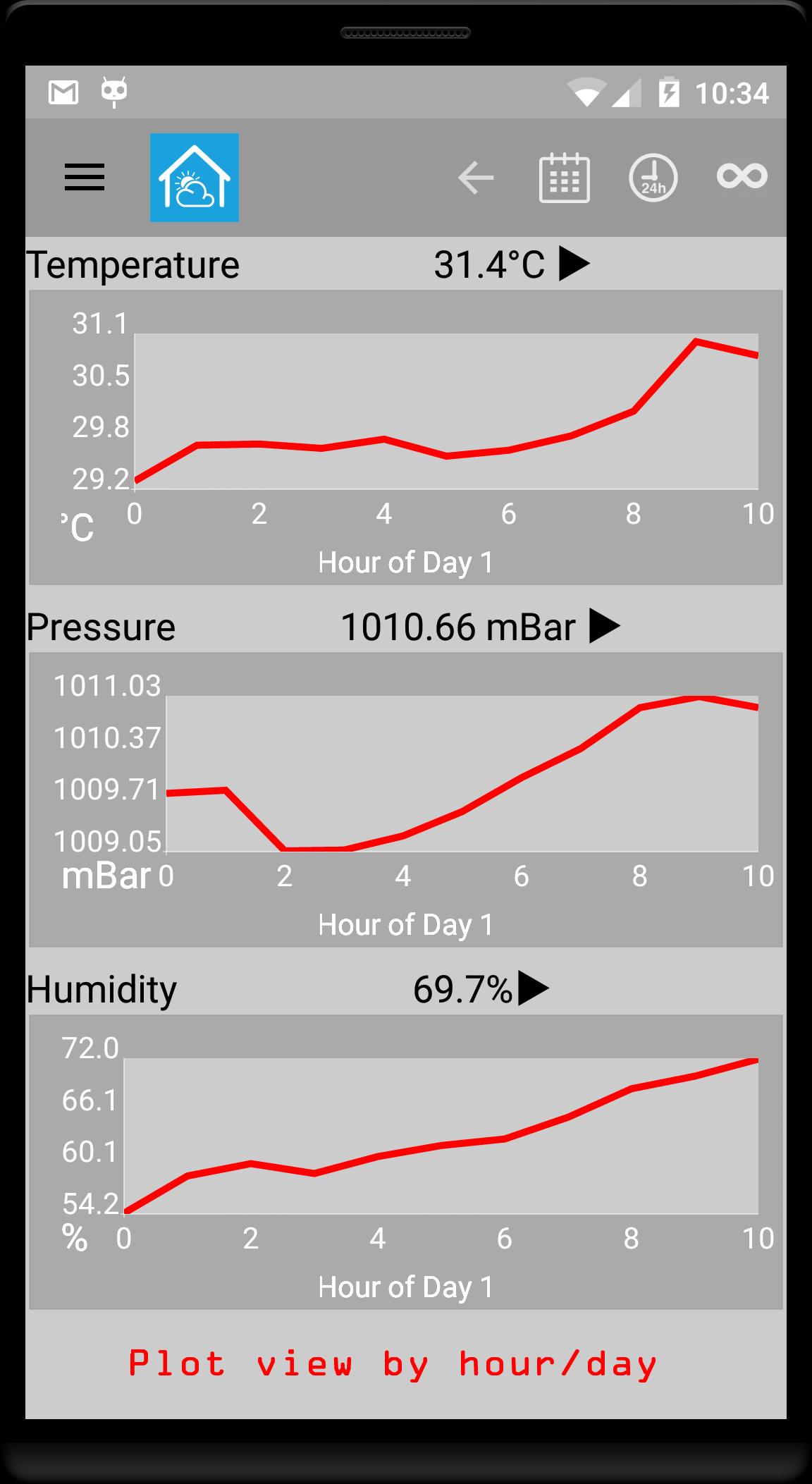Tap the CyanogenMod icon in status bar
The width and height of the screenshot is (812, 1484).
[x=114, y=92]
